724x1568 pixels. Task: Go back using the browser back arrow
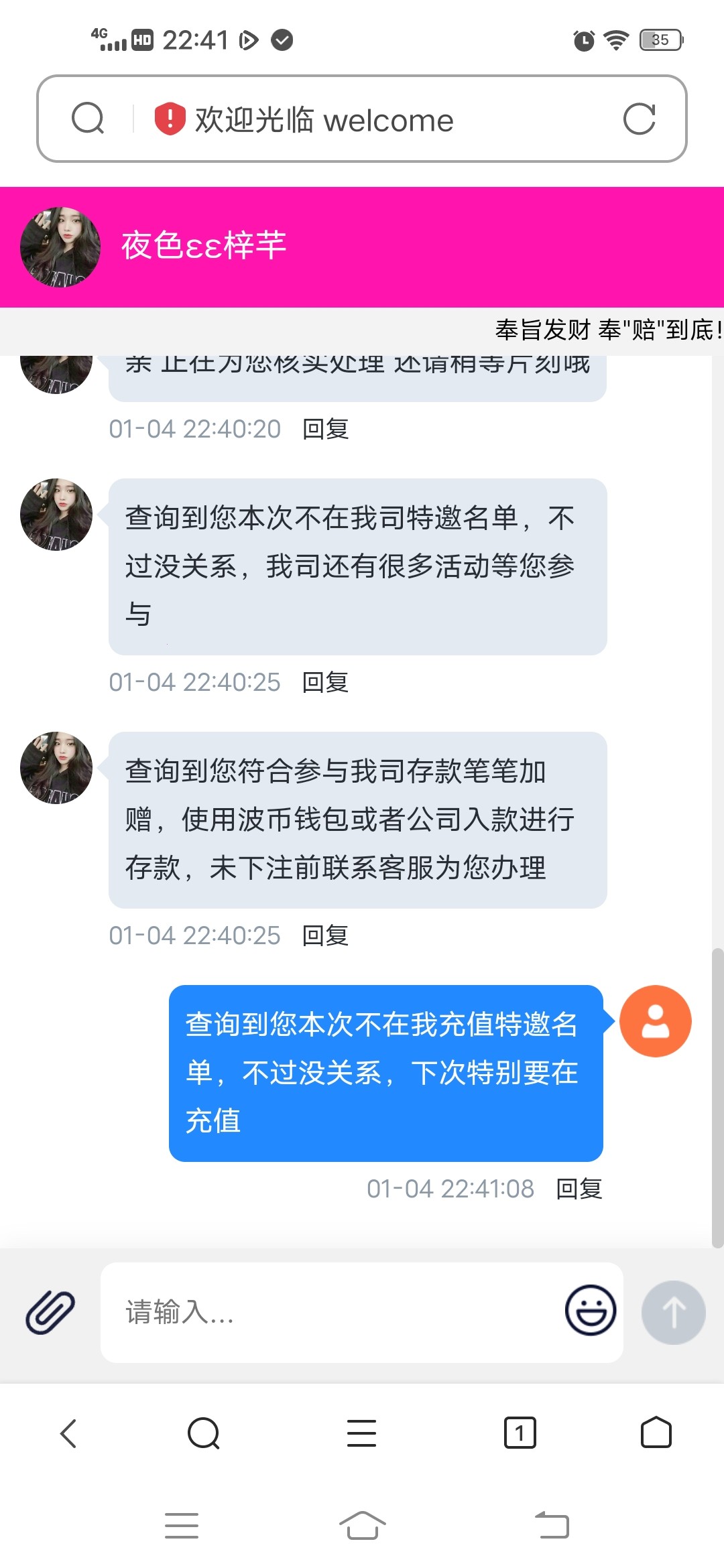68,1433
